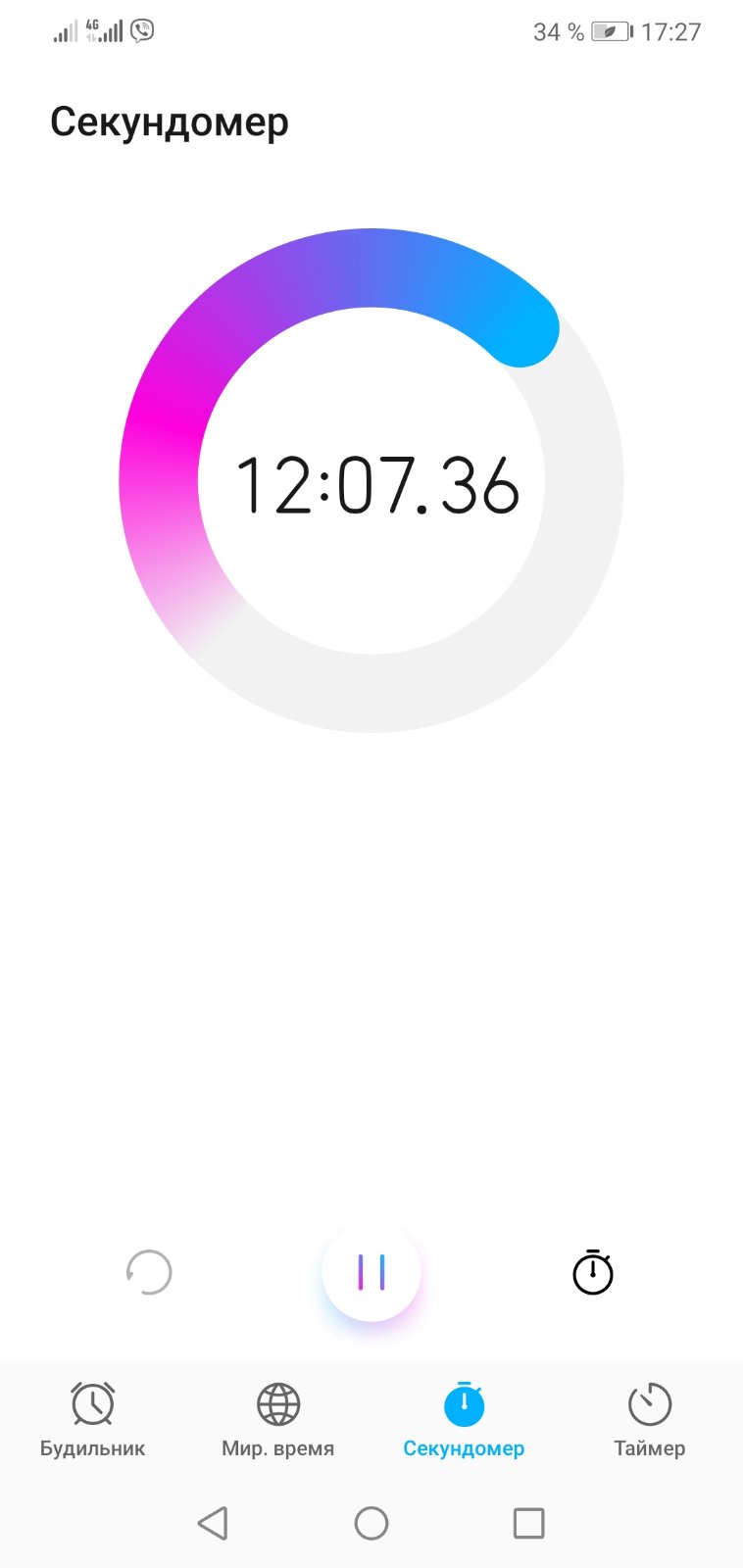This screenshot has width=743, height=1568.
Task: Return to home screen via home button
Action: 371,1523
